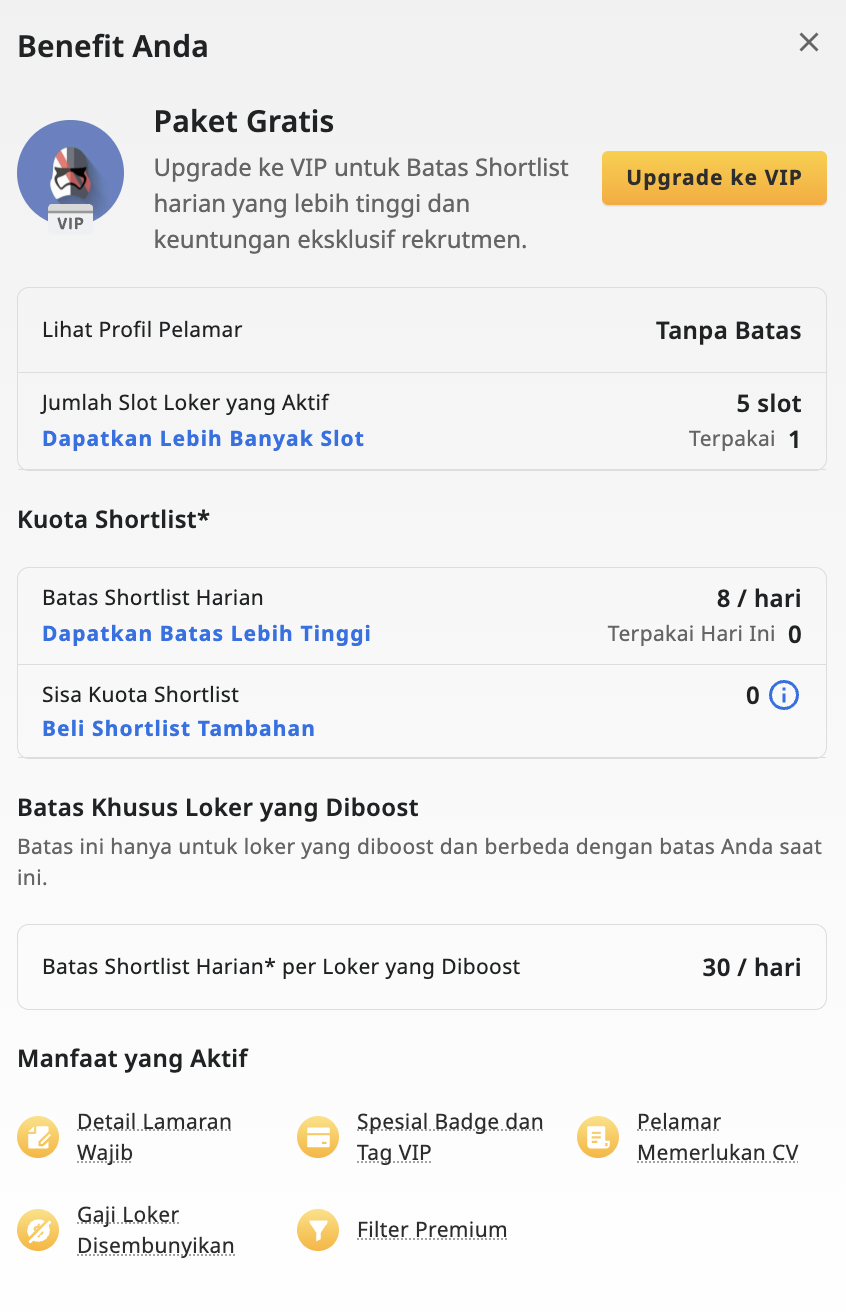
Task: Click the Filter Premium funnel icon
Action: [317, 1229]
